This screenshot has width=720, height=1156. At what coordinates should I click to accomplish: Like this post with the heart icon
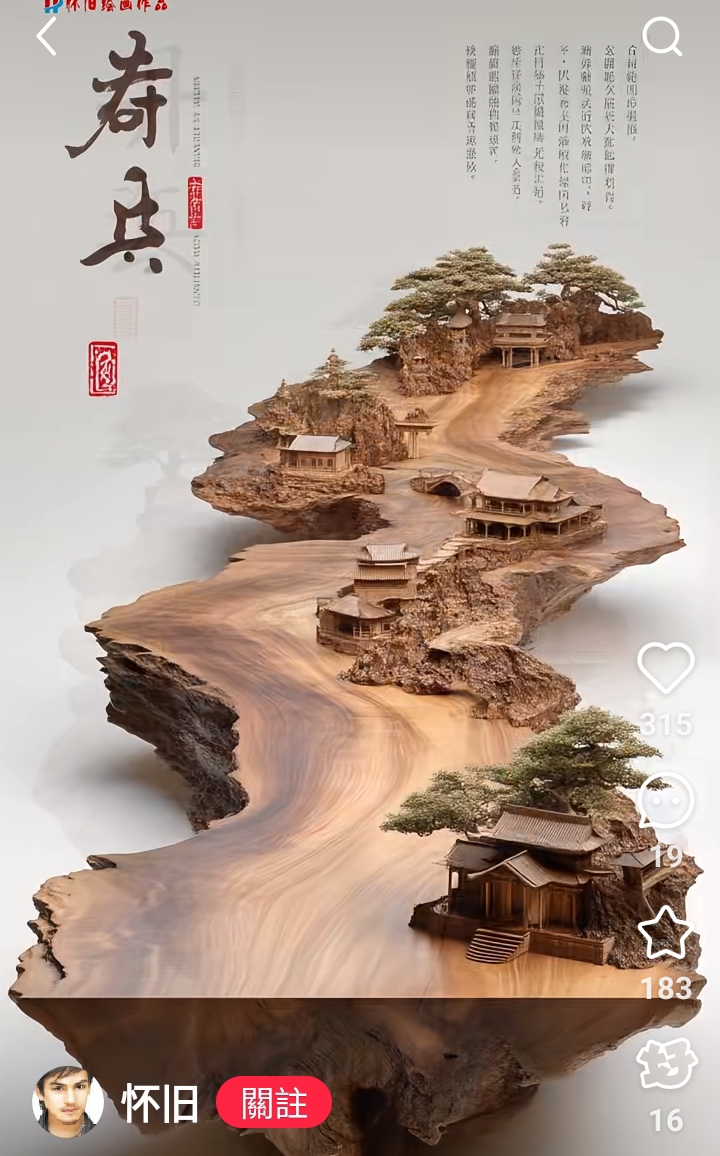point(665,667)
